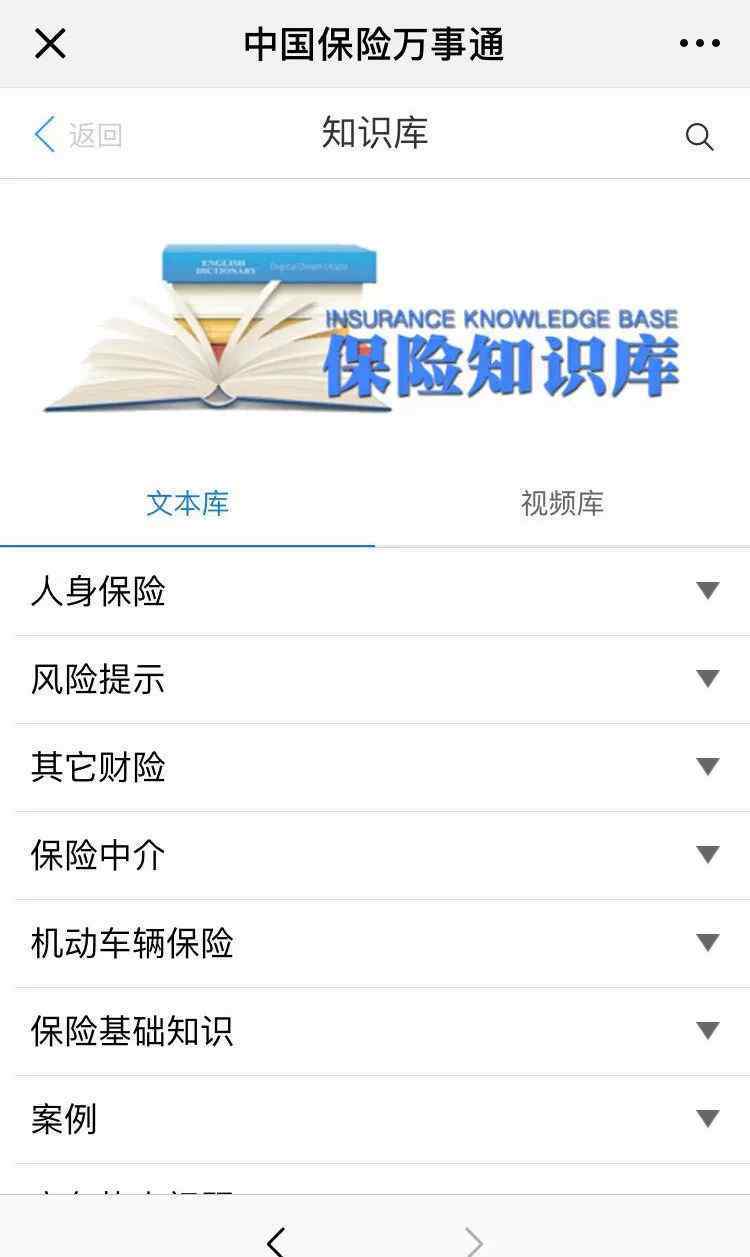This screenshot has height=1257, width=750.
Task: Open the three-dot overflow menu
Action: click(699, 43)
